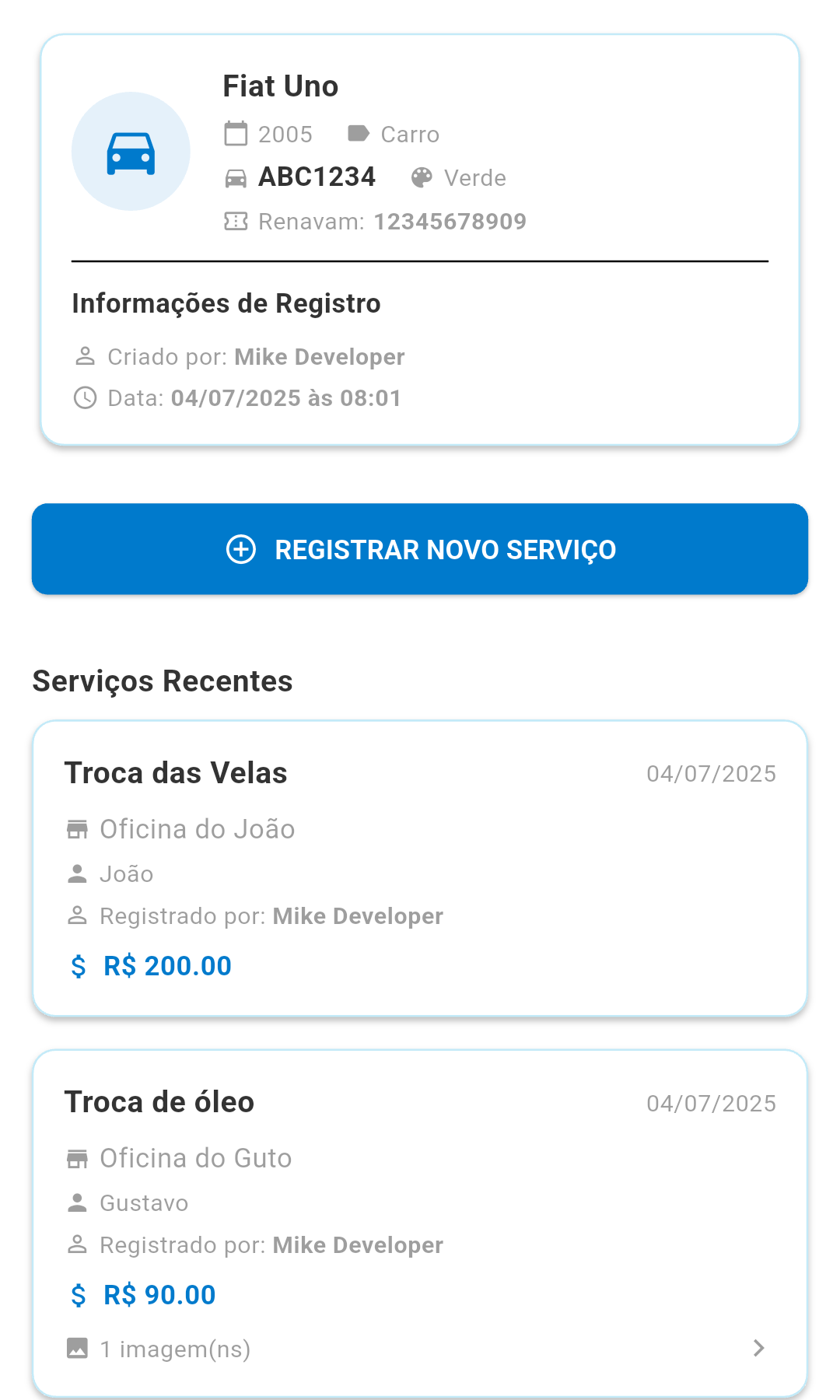The width and height of the screenshot is (840, 1400).
Task: Click the Serviços Recentes heading
Action: tap(162, 680)
